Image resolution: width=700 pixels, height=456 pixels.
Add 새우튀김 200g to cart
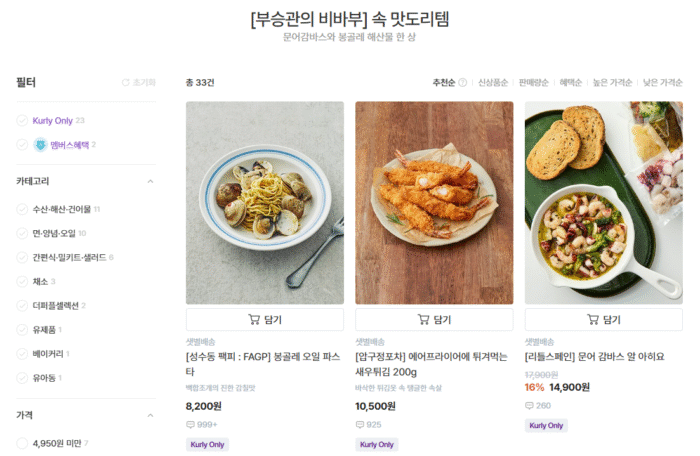(434, 320)
